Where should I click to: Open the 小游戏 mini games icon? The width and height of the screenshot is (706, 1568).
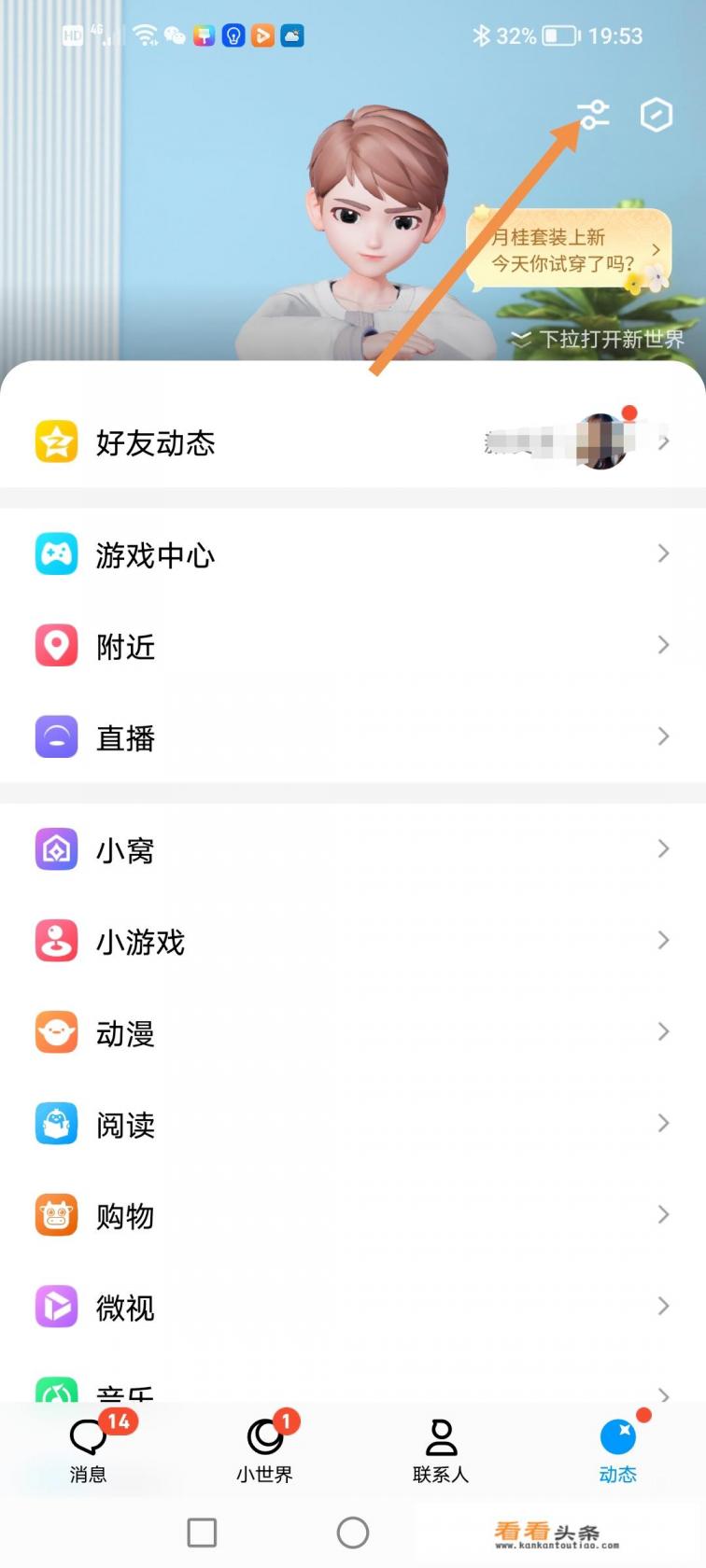pos(56,940)
